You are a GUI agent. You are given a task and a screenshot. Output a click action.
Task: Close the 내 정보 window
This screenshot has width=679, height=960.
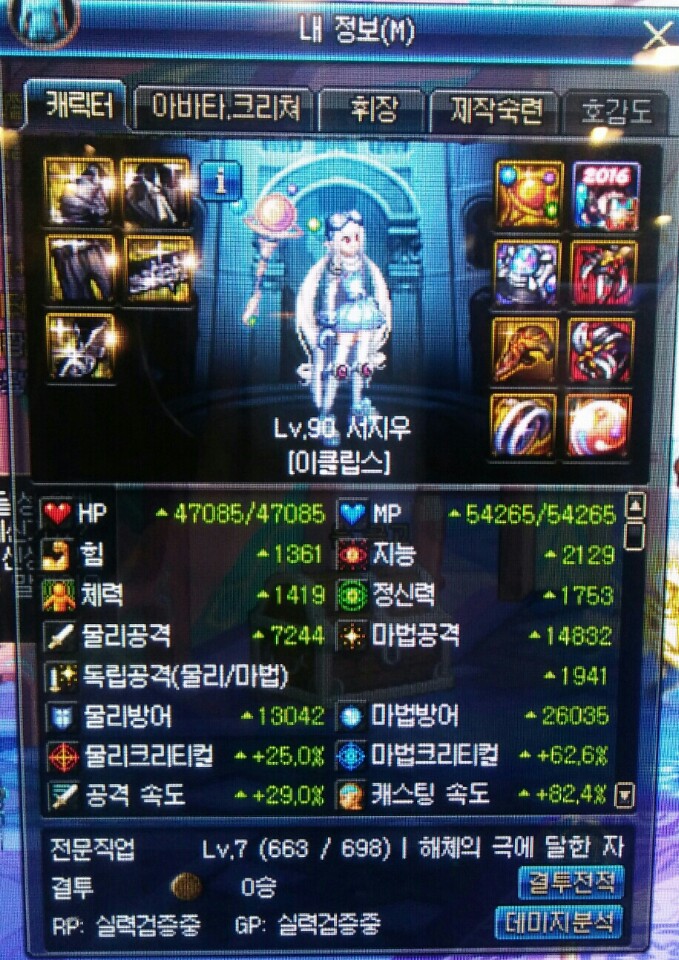(x=657, y=36)
